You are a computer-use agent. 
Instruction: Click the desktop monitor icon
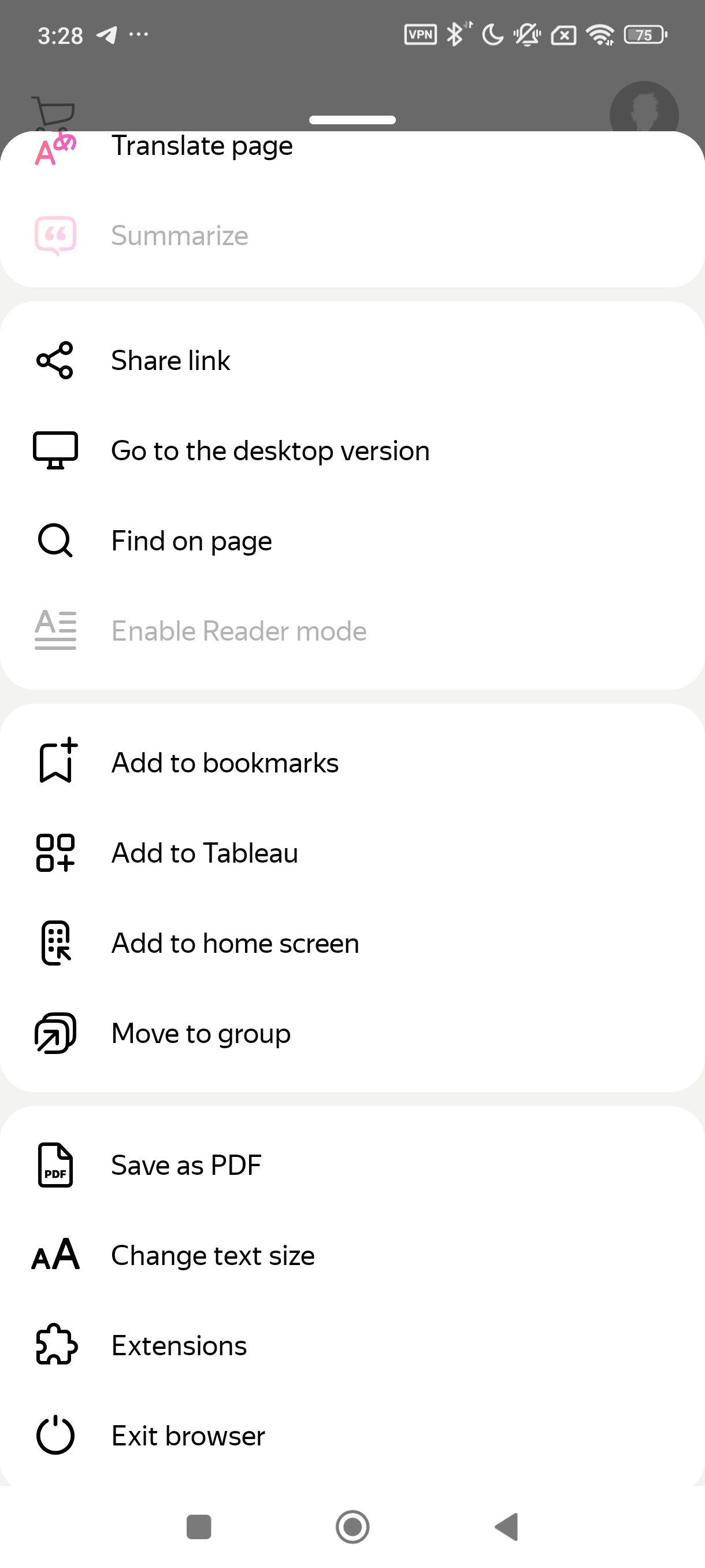pos(55,450)
